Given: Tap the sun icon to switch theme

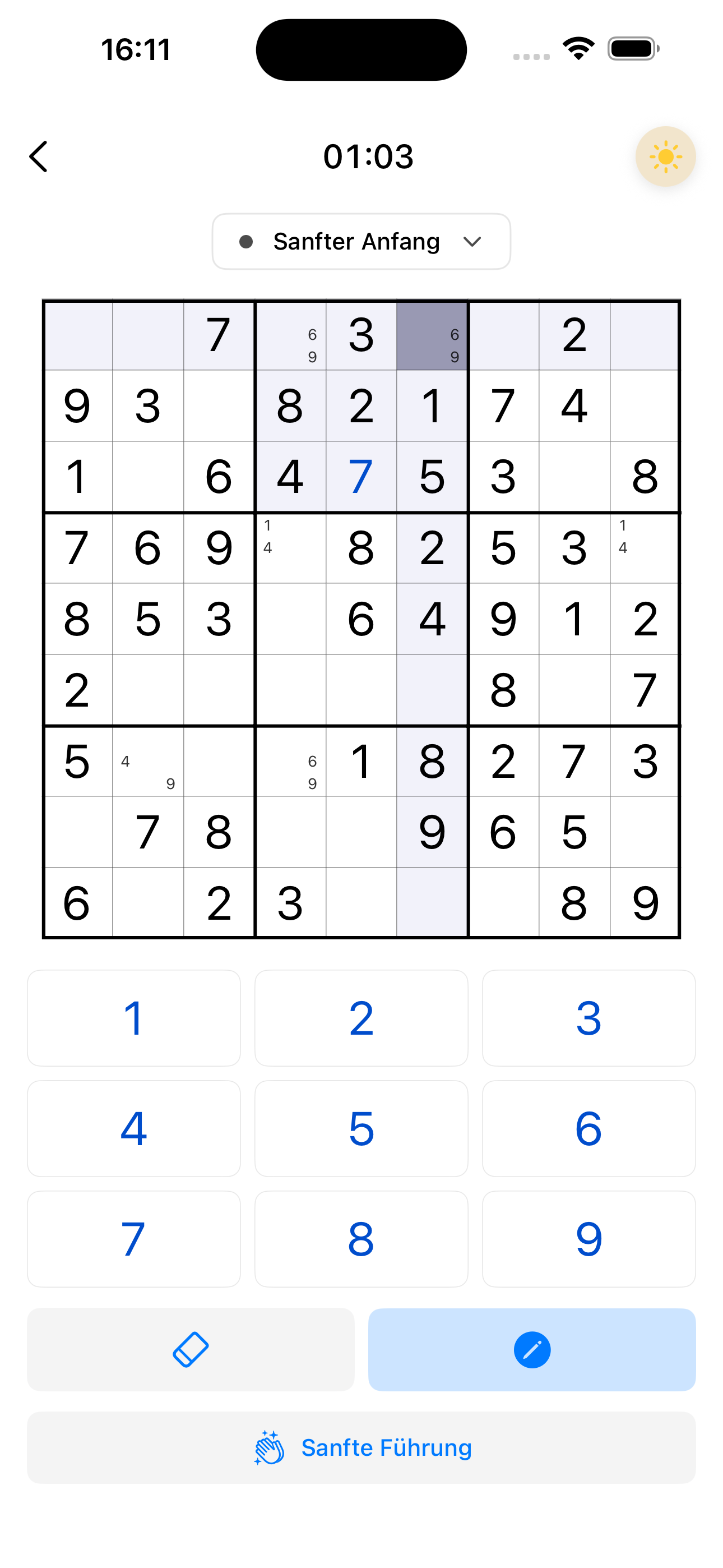Looking at the screenshot, I should pyautogui.click(x=665, y=156).
